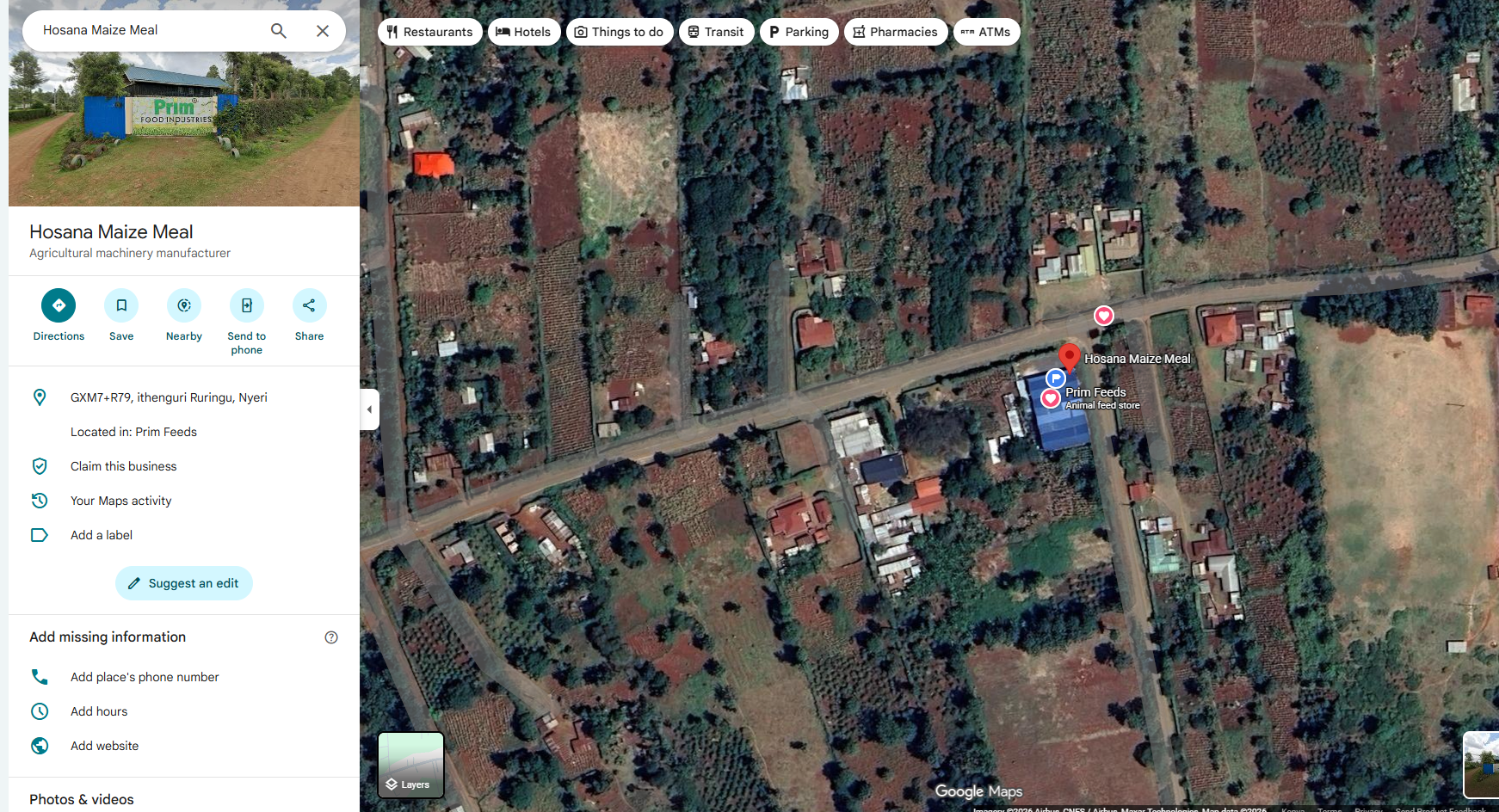Send this place to phone

point(247,306)
